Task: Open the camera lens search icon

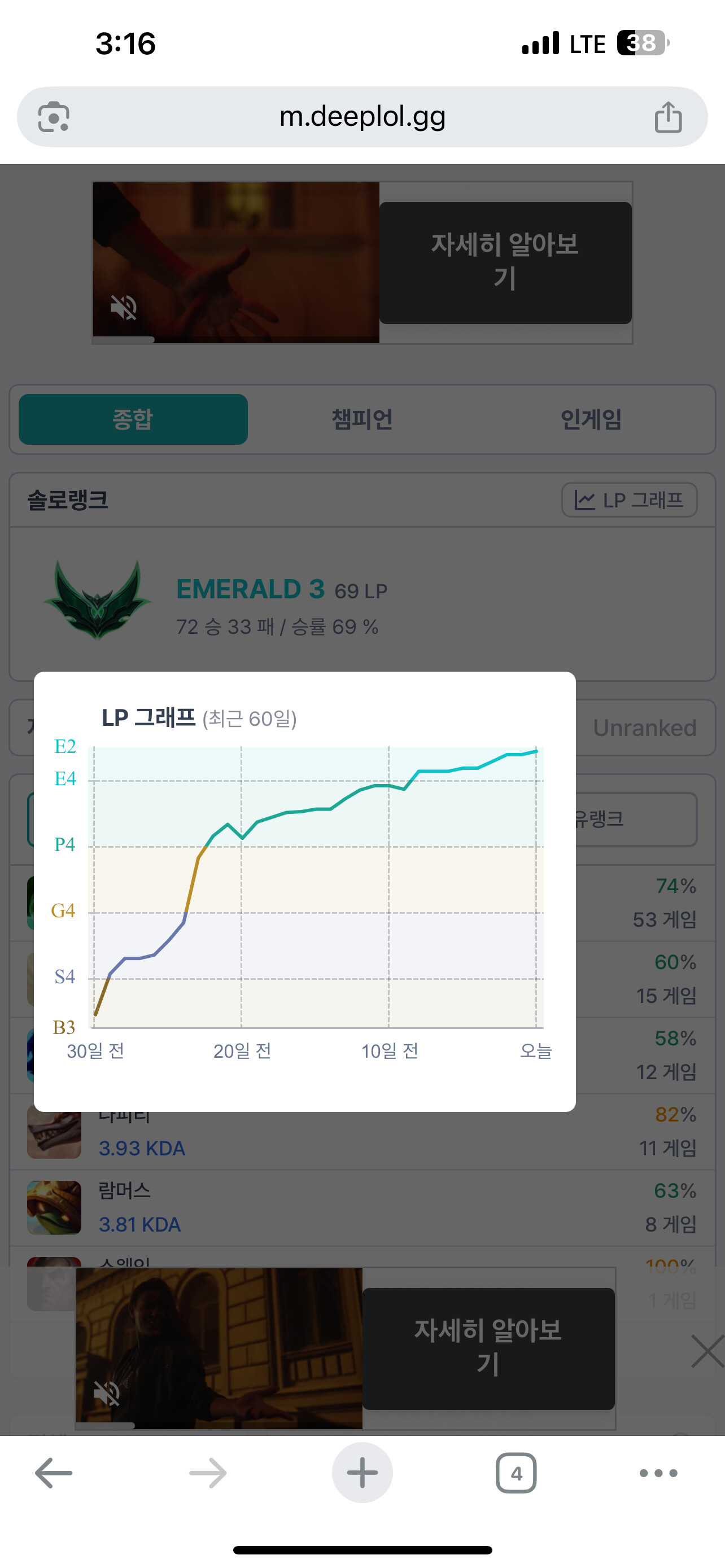Action: tap(54, 117)
